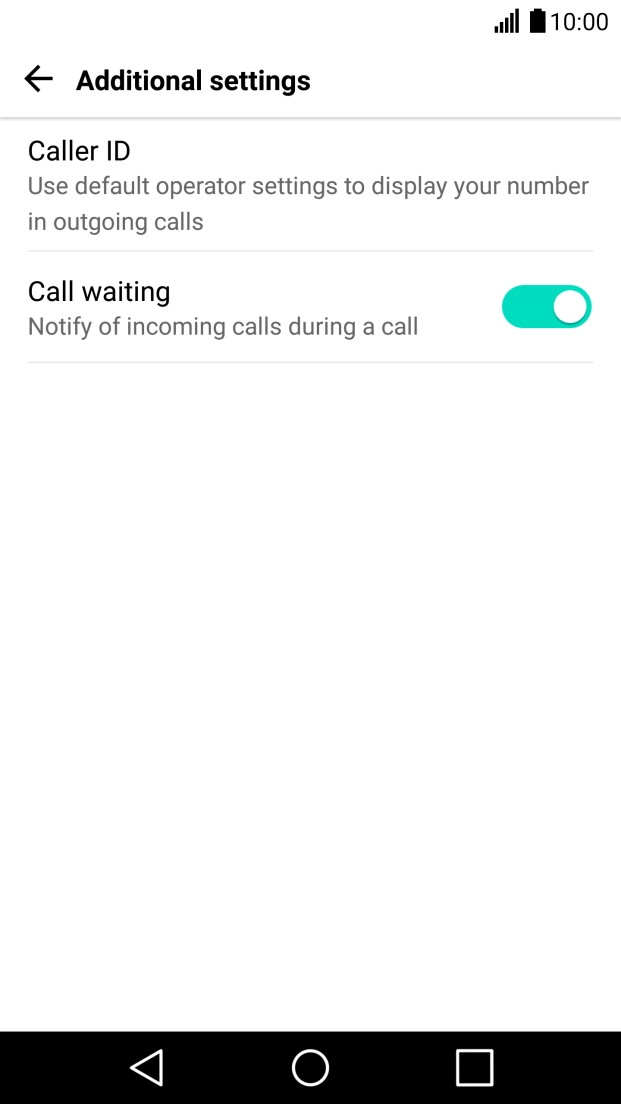The width and height of the screenshot is (621, 1104).
Task: Open recent apps overview
Action: click(x=474, y=1068)
